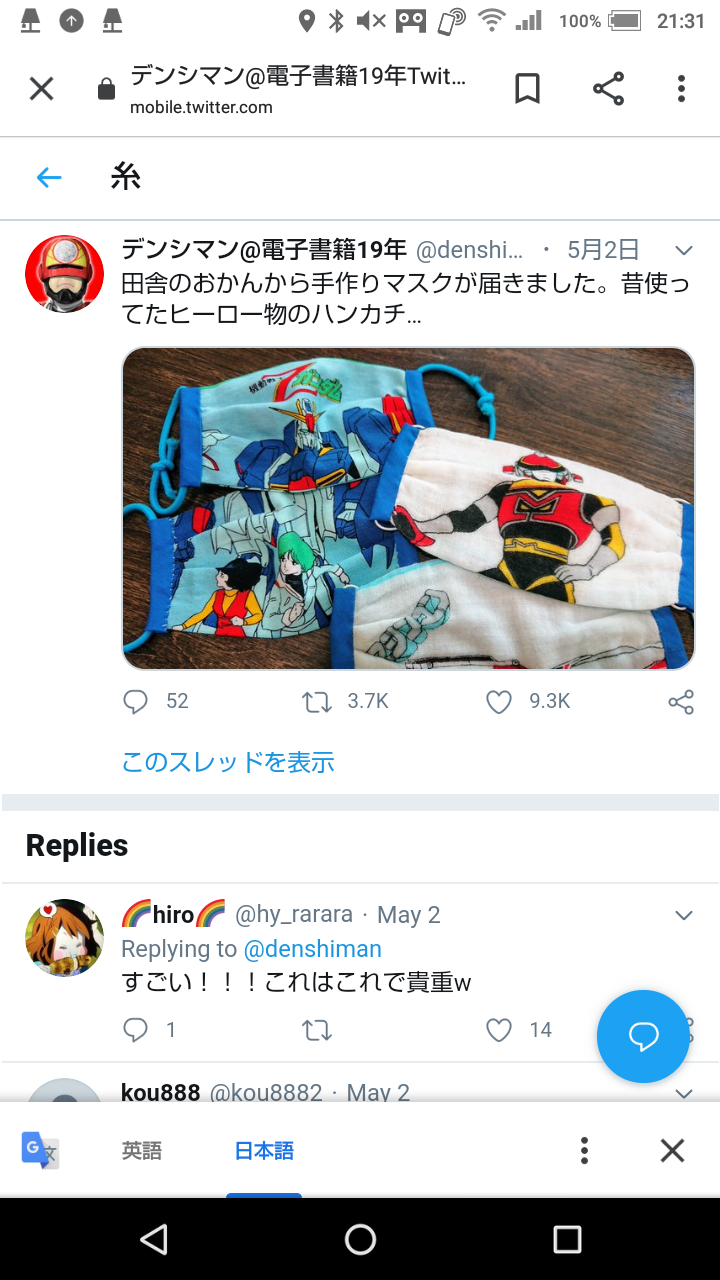Open デンシマン's profile picture

pos(64,274)
